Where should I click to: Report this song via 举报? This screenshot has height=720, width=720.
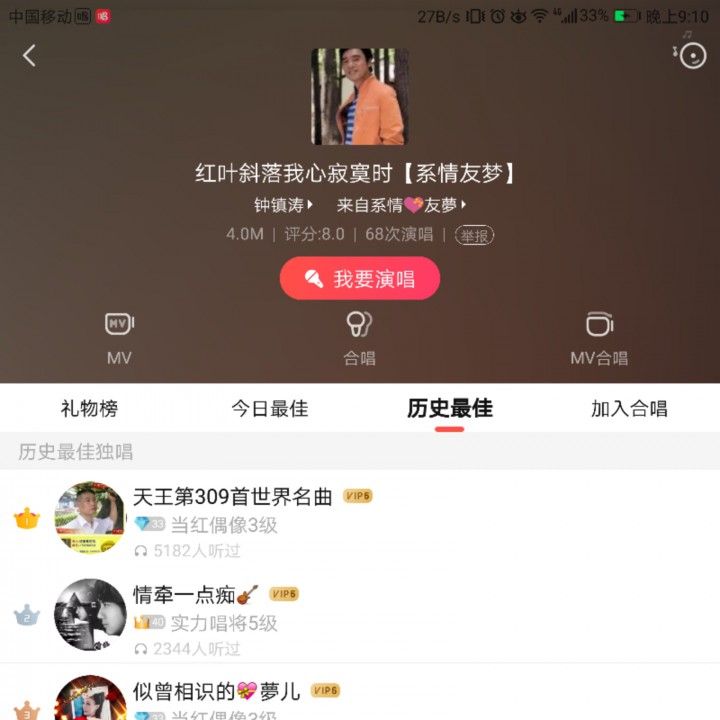pos(474,235)
